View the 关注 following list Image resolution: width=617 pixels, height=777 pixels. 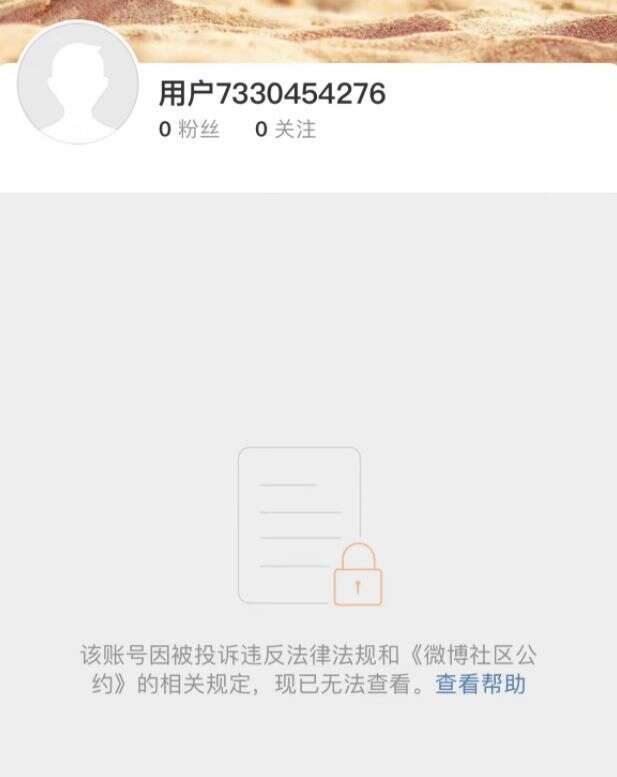[285, 130]
